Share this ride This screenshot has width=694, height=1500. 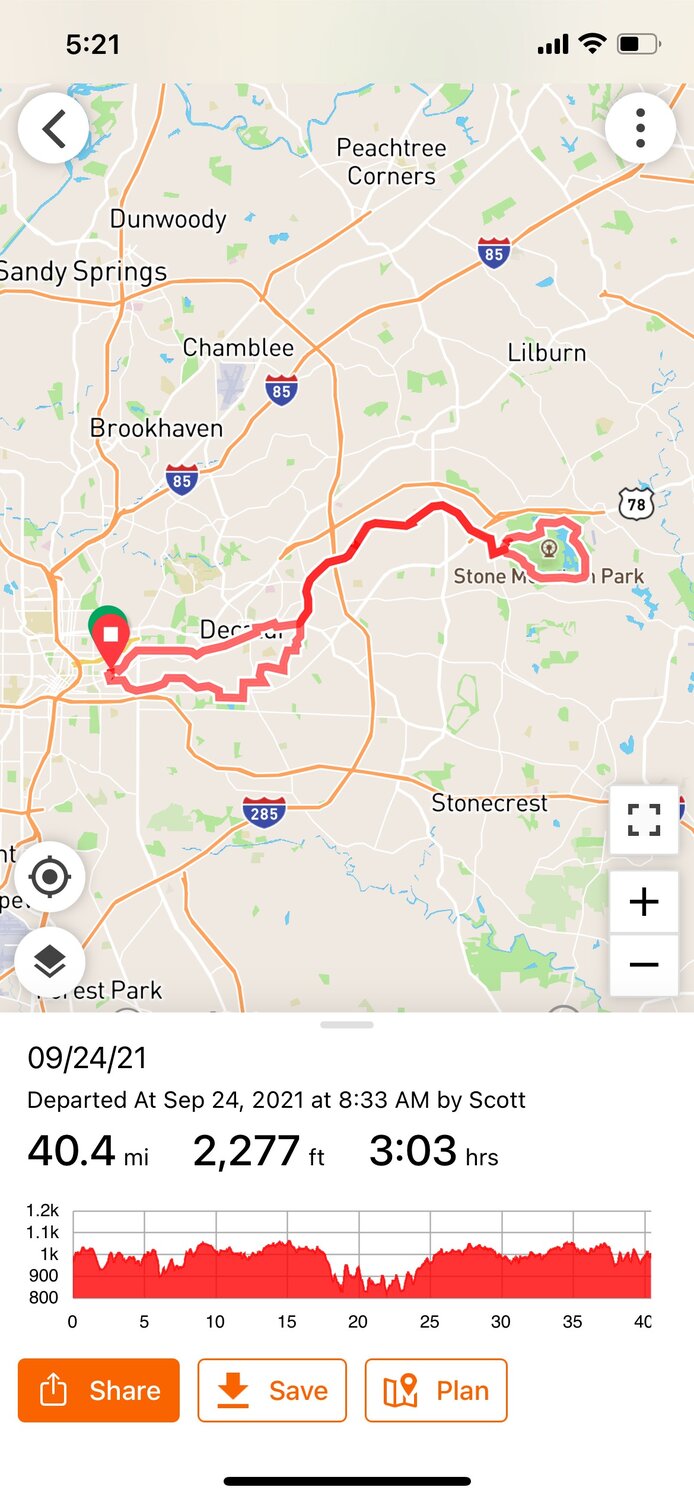click(x=99, y=1390)
